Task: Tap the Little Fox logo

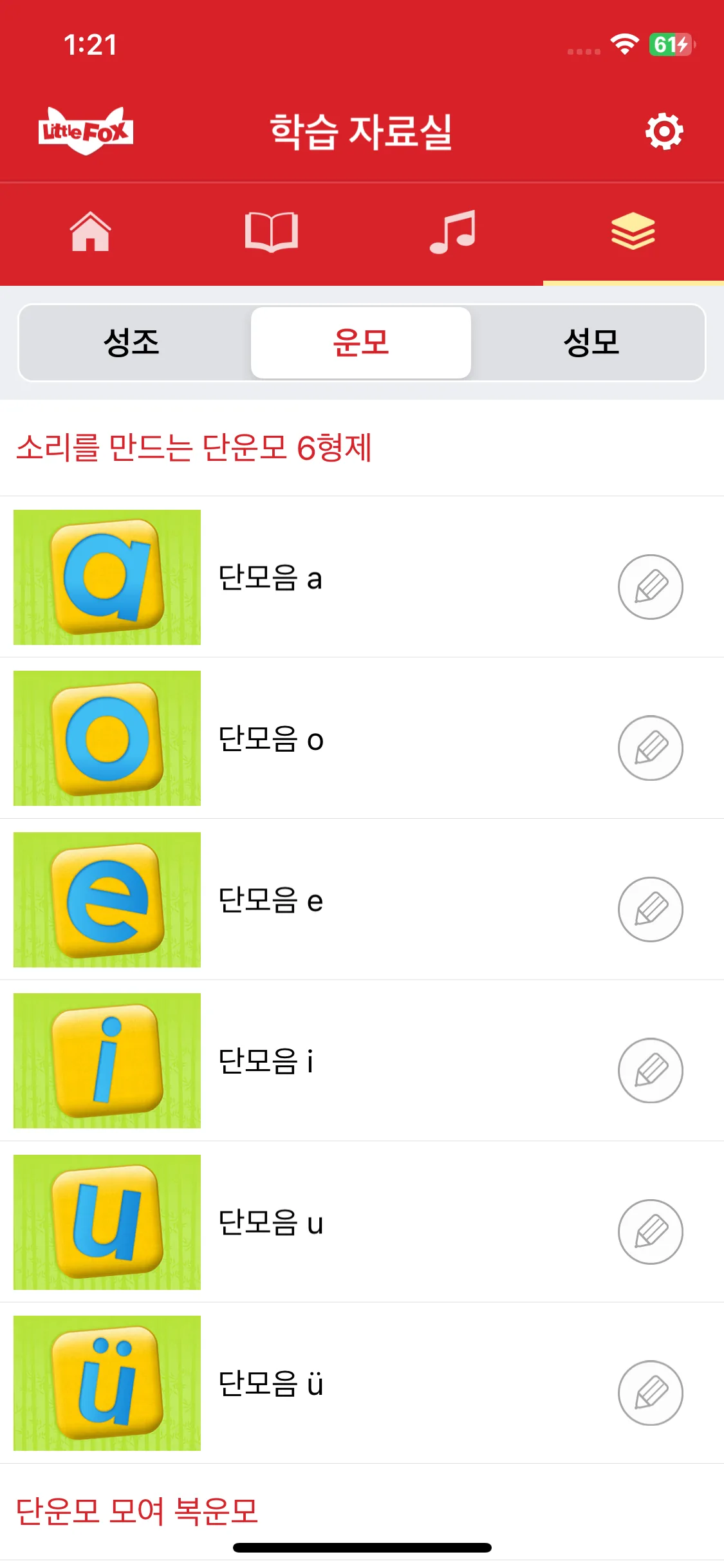Action: (x=86, y=131)
